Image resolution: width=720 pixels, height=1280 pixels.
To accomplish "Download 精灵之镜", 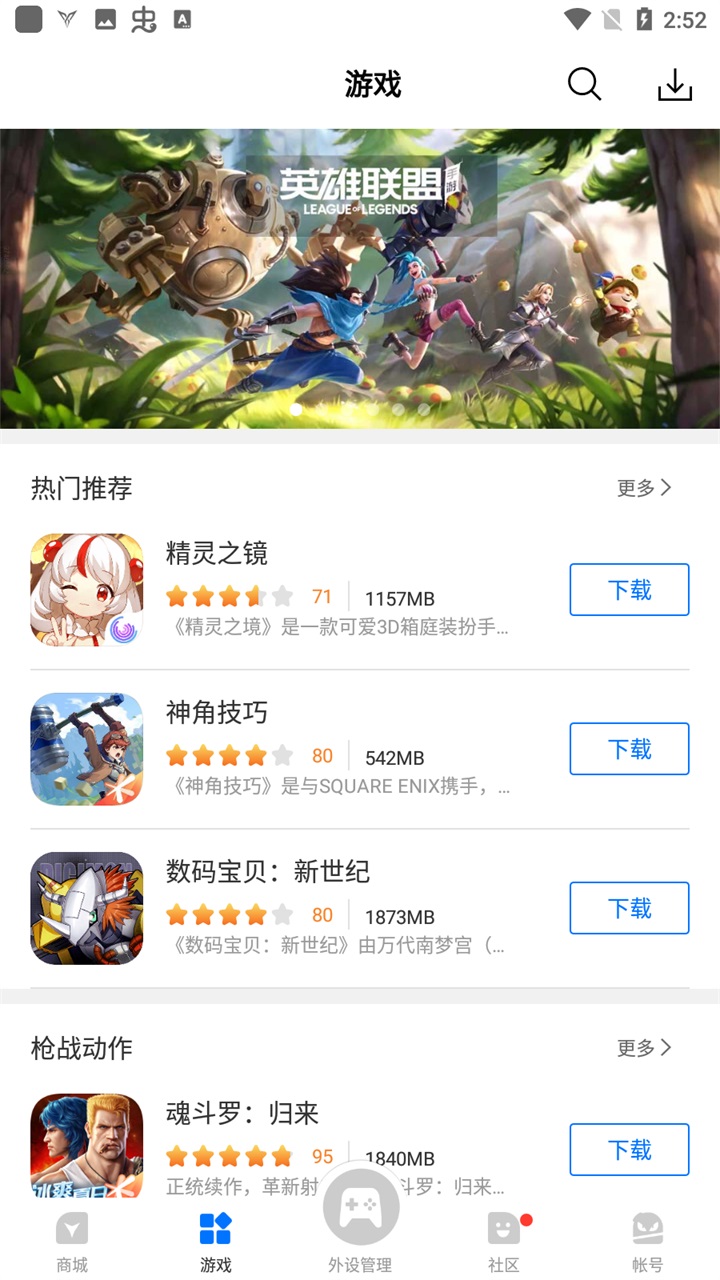I will 629,590.
